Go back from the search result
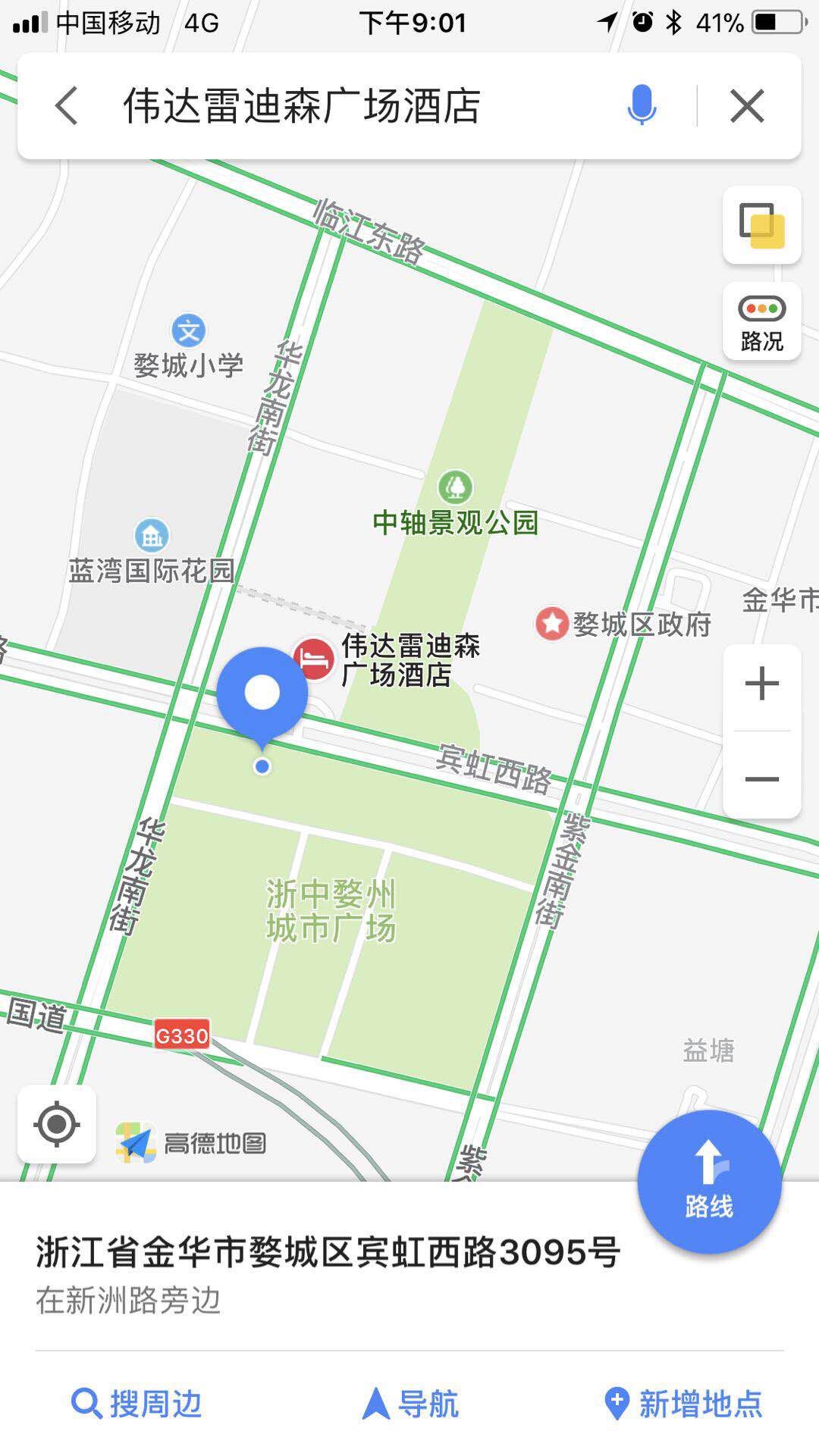The height and width of the screenshot is (1456, 819). pyautogui.click(x=67, y=105)
